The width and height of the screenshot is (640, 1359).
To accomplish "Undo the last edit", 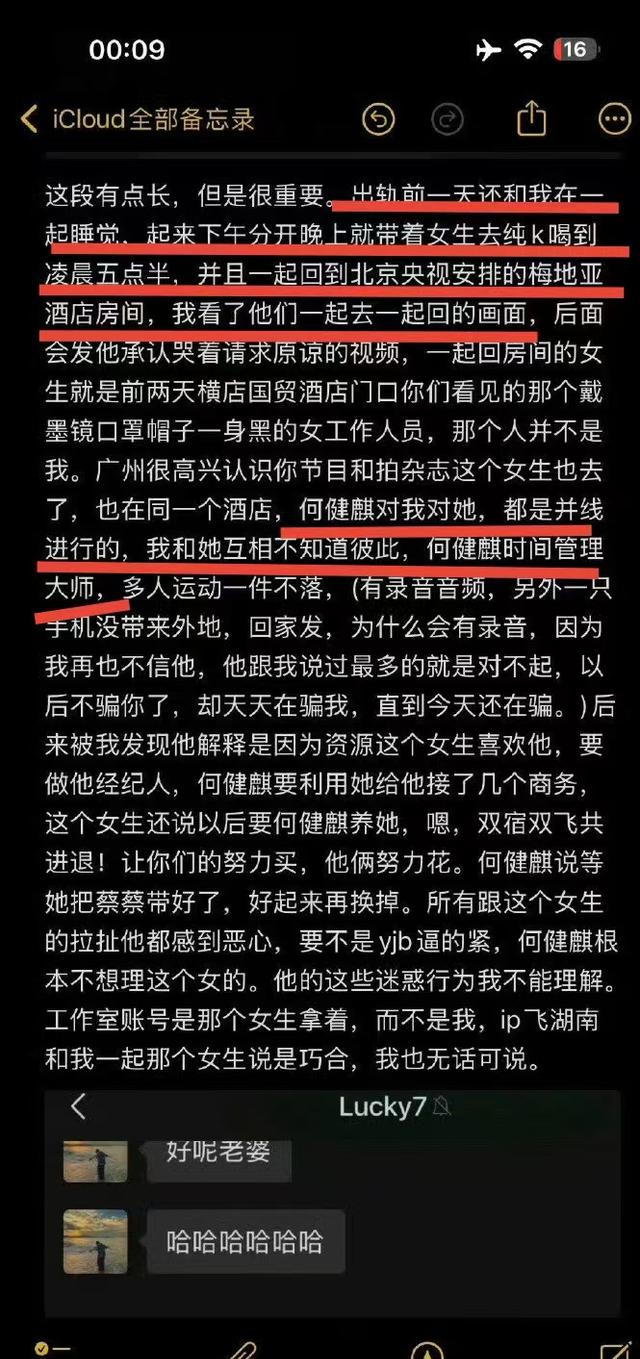I will tap(377, 120).
